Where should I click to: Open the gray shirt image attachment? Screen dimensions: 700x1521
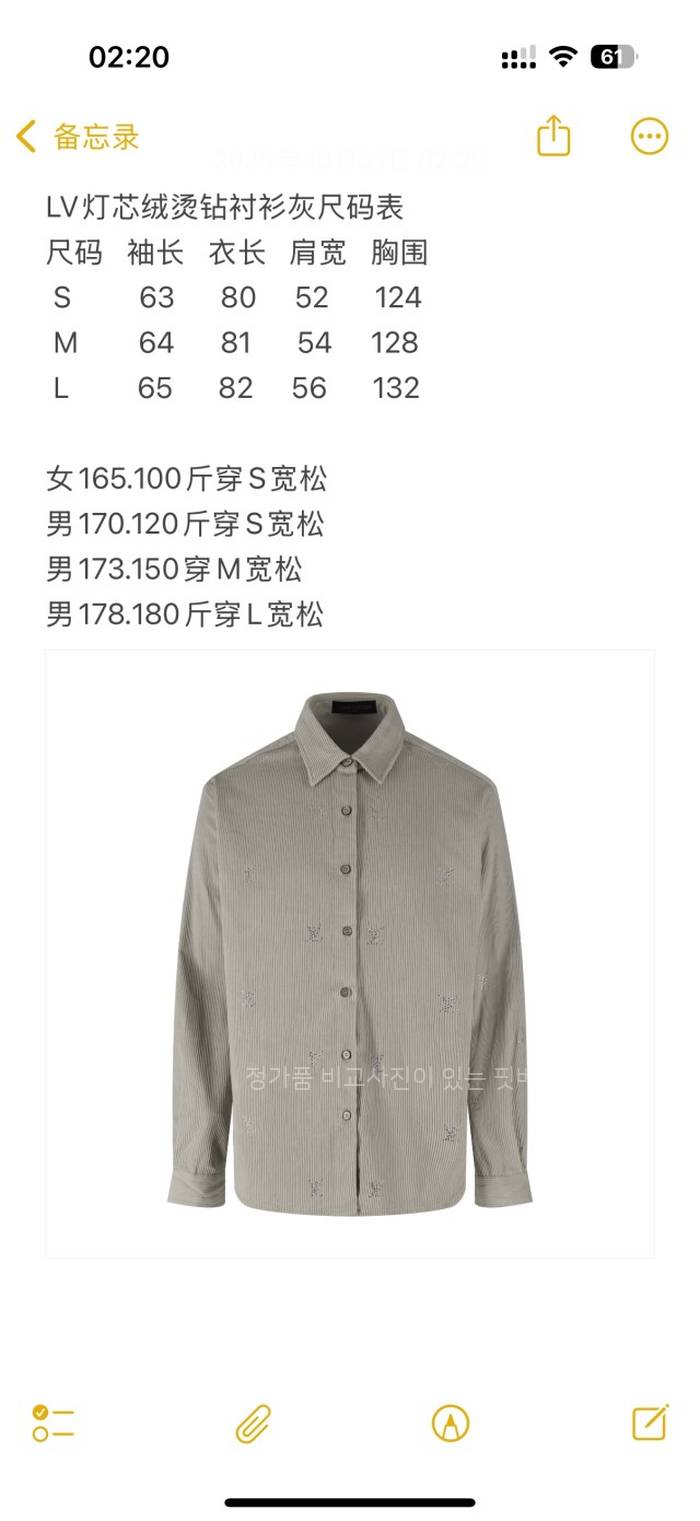click(x=349, y=953)
